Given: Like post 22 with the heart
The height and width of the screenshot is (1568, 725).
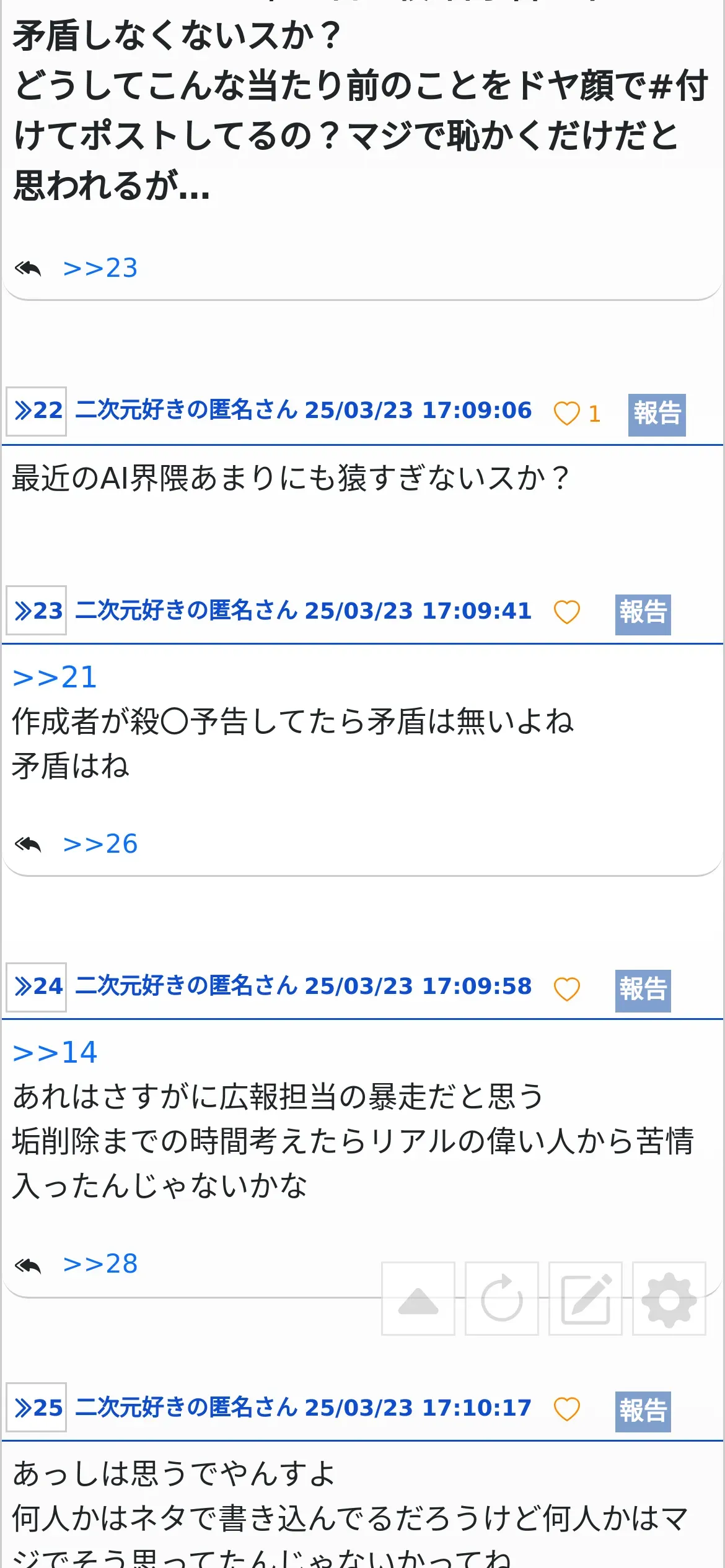Looking at the screenshot, I should tap(566, 413).
